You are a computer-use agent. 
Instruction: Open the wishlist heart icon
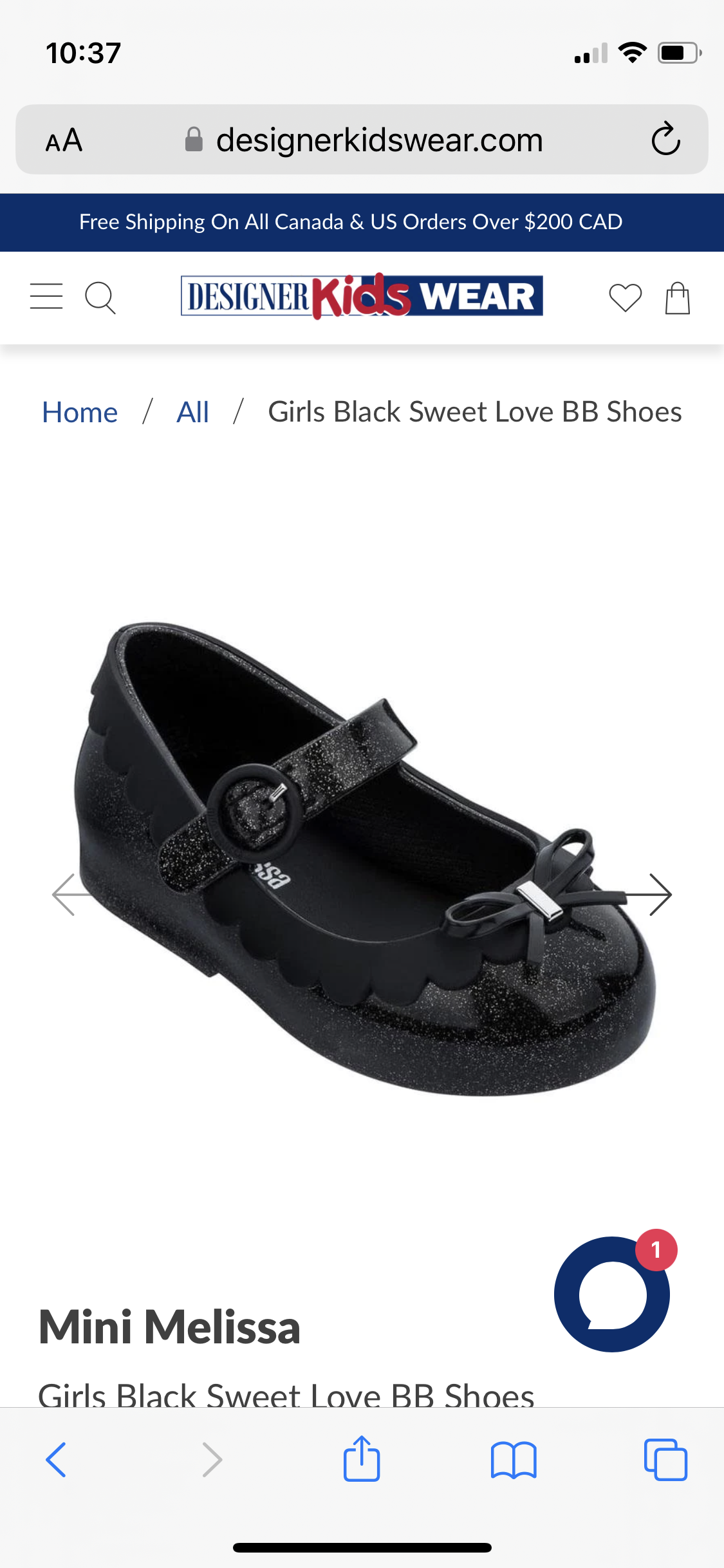click(625, 298)
